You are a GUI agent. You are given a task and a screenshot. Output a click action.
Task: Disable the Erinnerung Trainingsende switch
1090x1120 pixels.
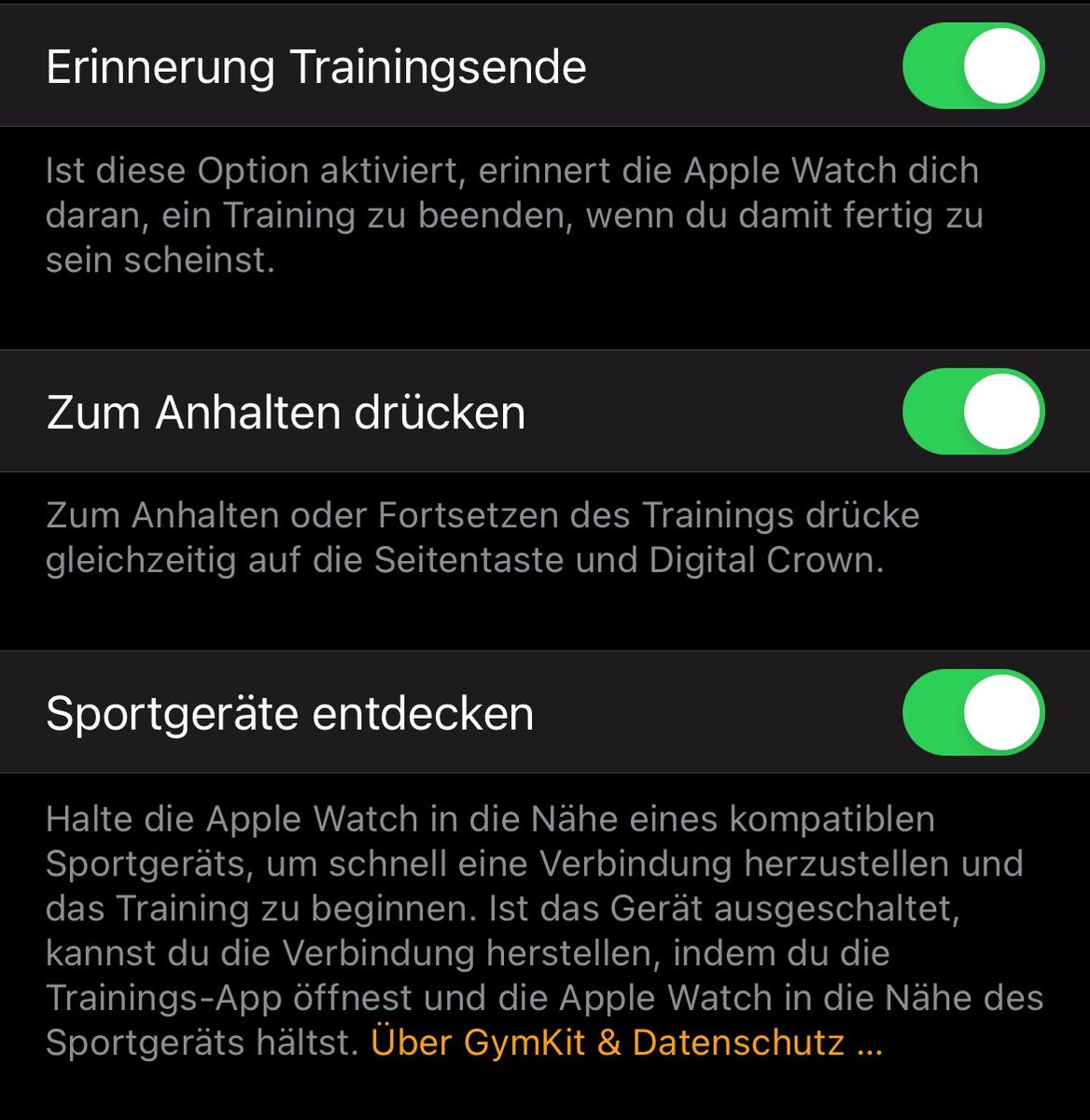click(973, 66)
